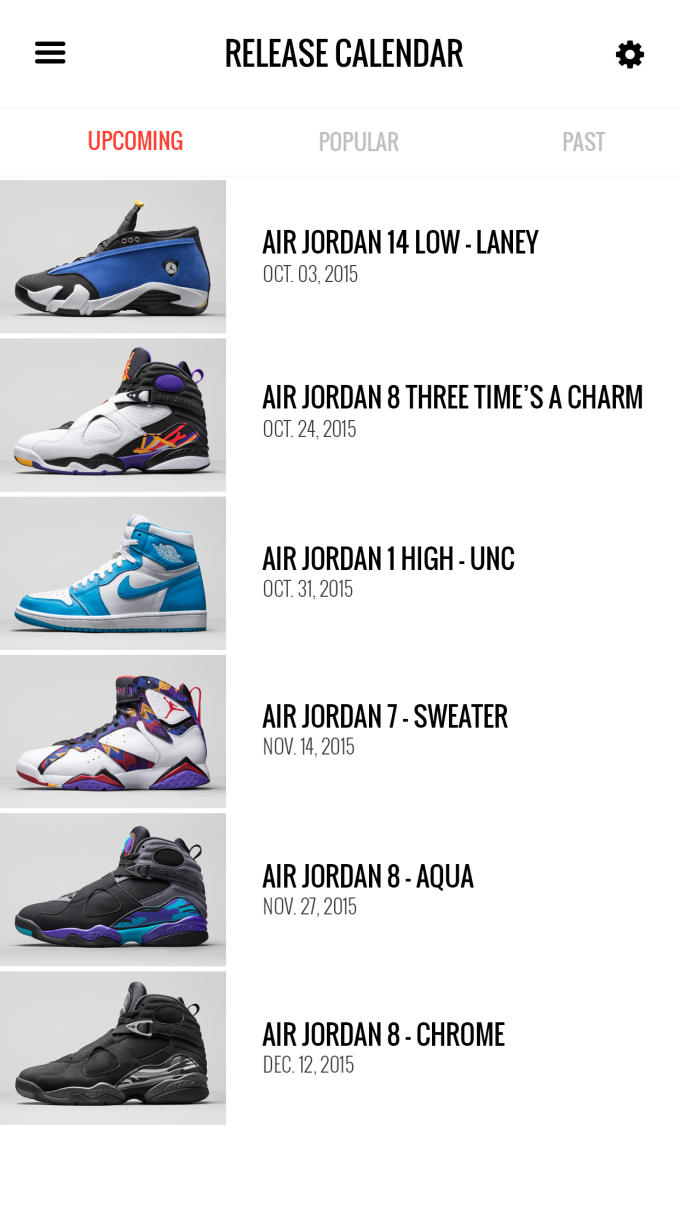Switch to the Popular tab
This screenshot has width=680, height=1209.
tap(358, 142)
